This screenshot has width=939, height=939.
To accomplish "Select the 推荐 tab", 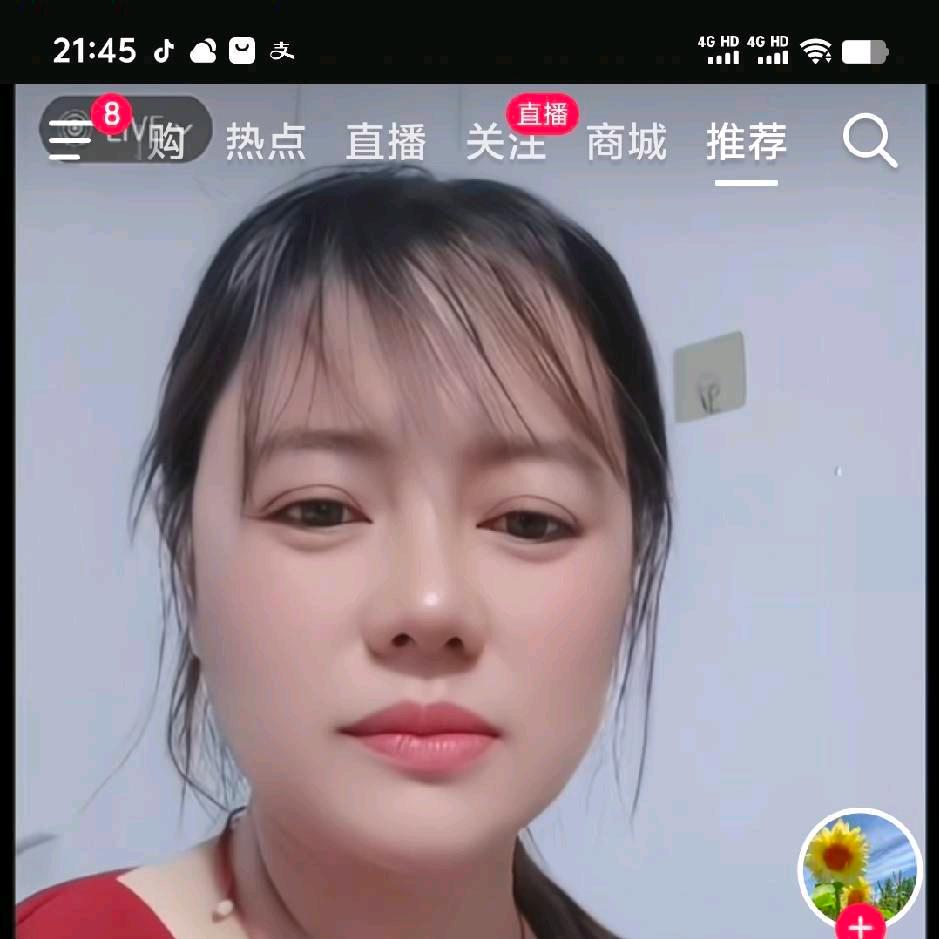I will click(x=746, y=142).
